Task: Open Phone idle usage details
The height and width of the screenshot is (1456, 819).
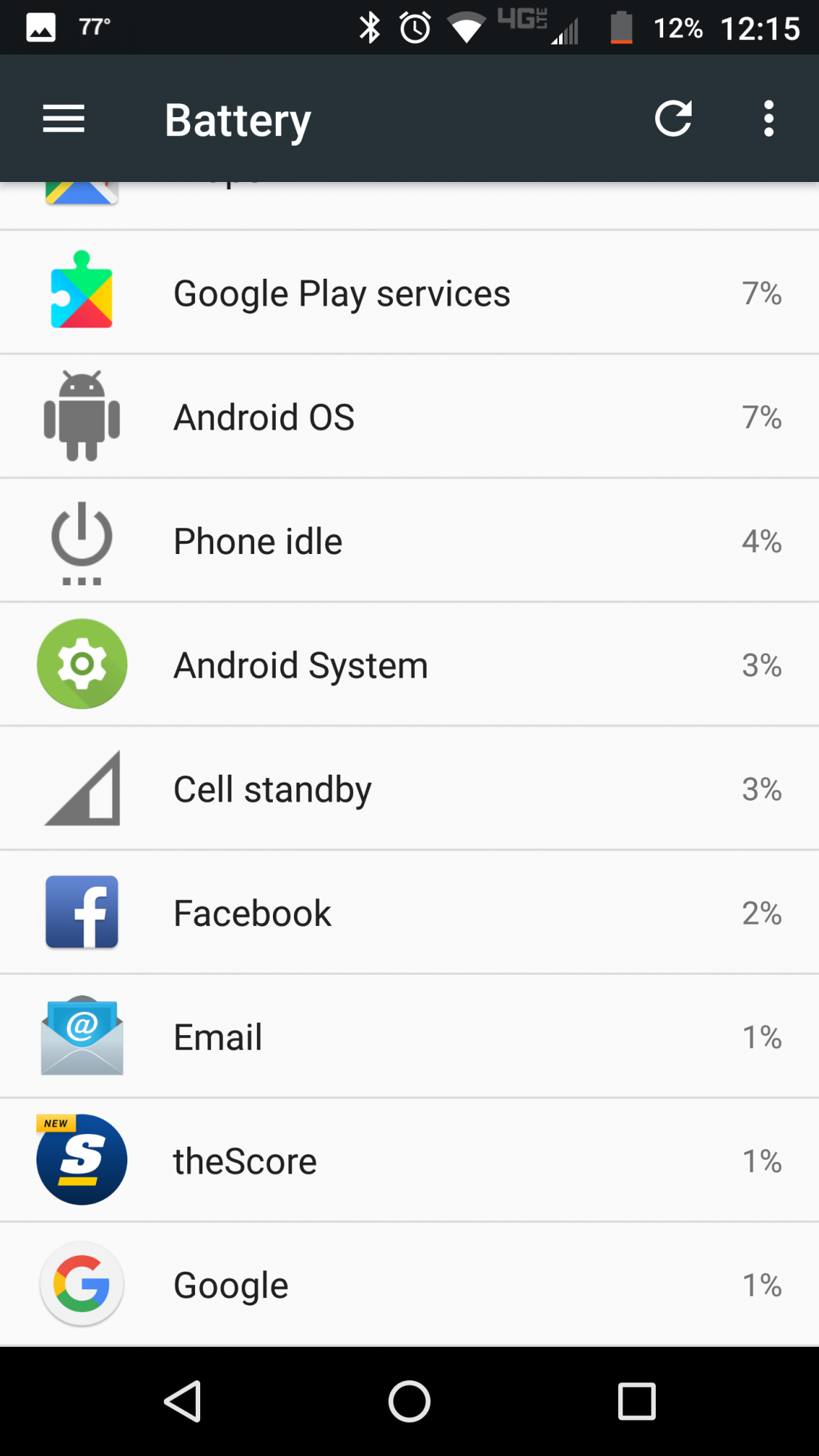Action: (409, 540)
